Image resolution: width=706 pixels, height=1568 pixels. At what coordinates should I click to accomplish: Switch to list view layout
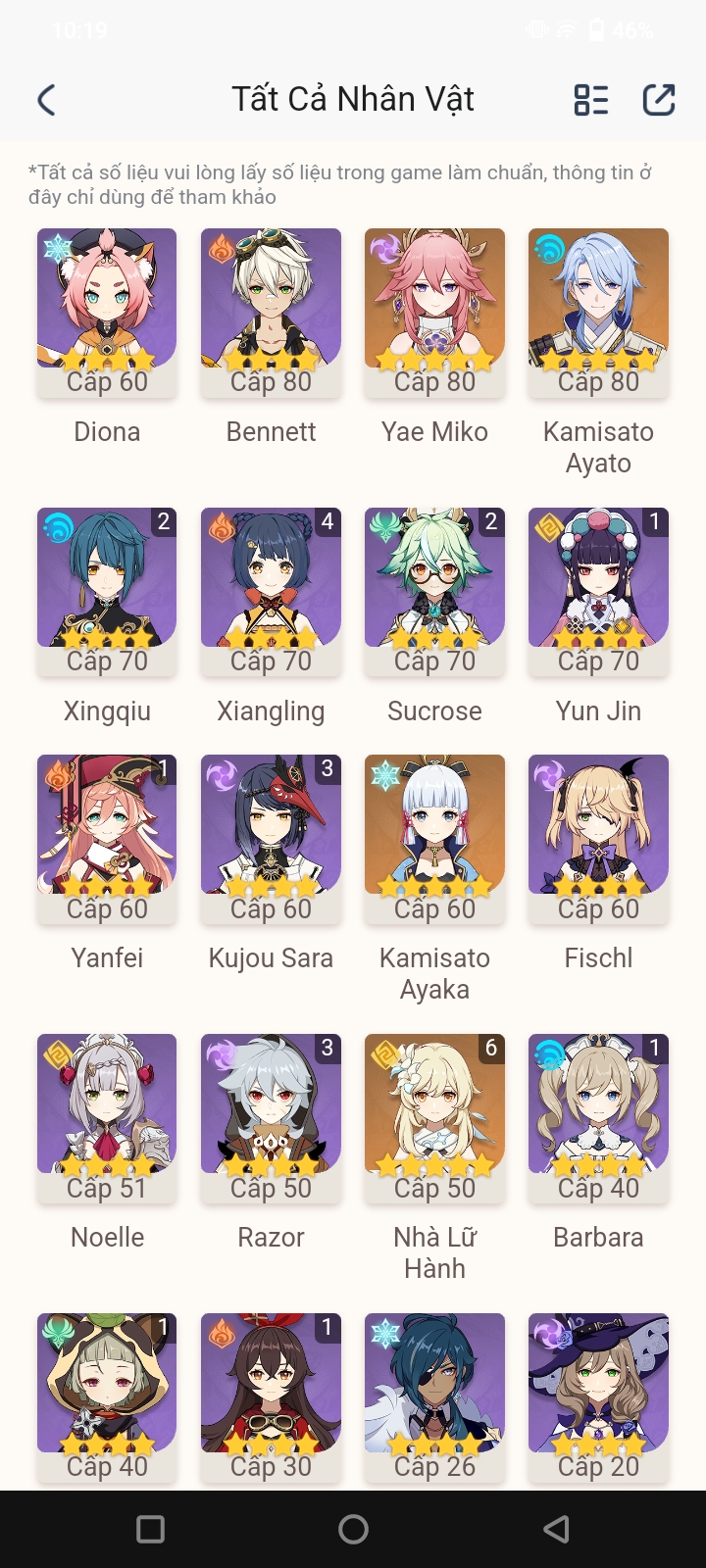point(591,100)
